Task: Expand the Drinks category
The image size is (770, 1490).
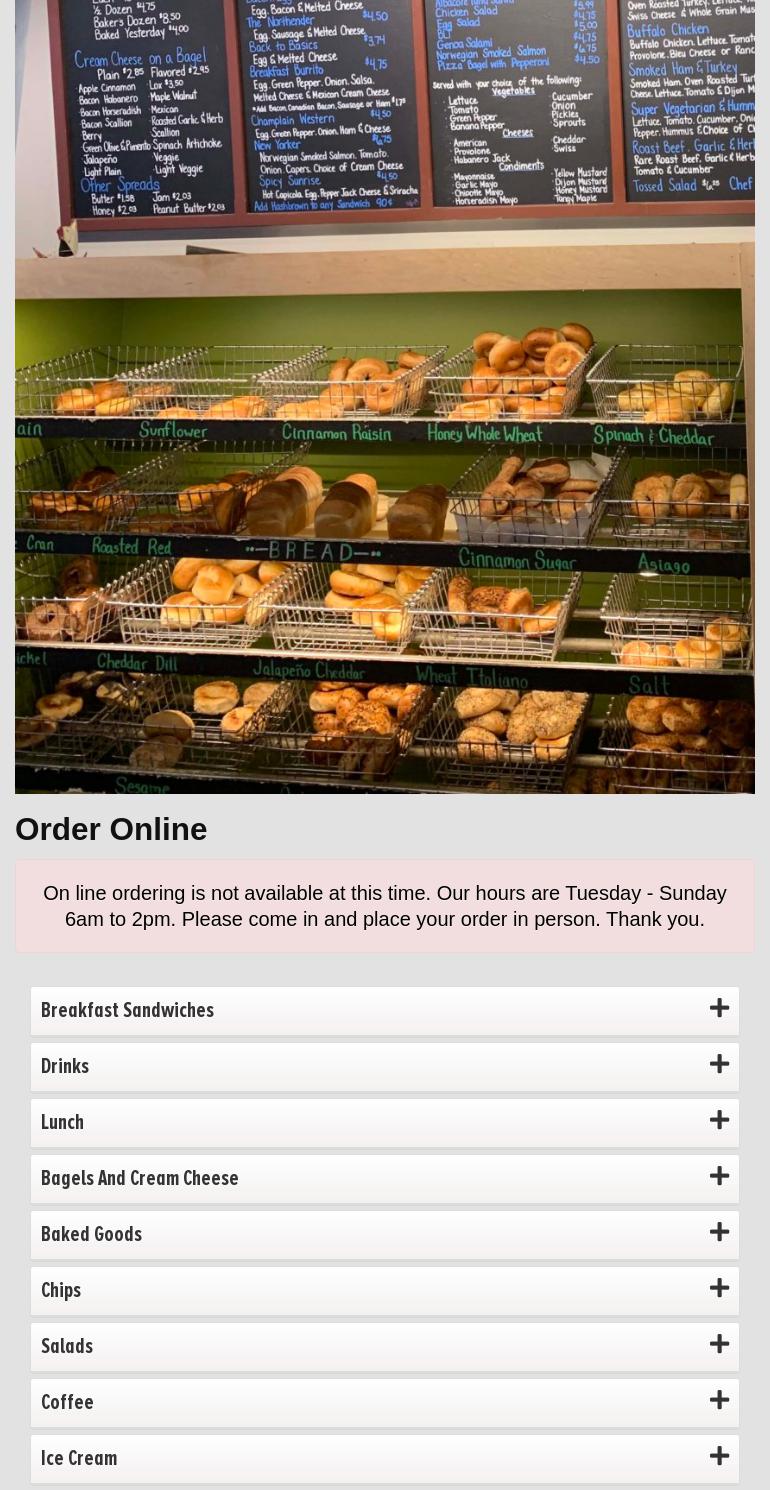Action: pyautogui.click(x=384, y=1066)
